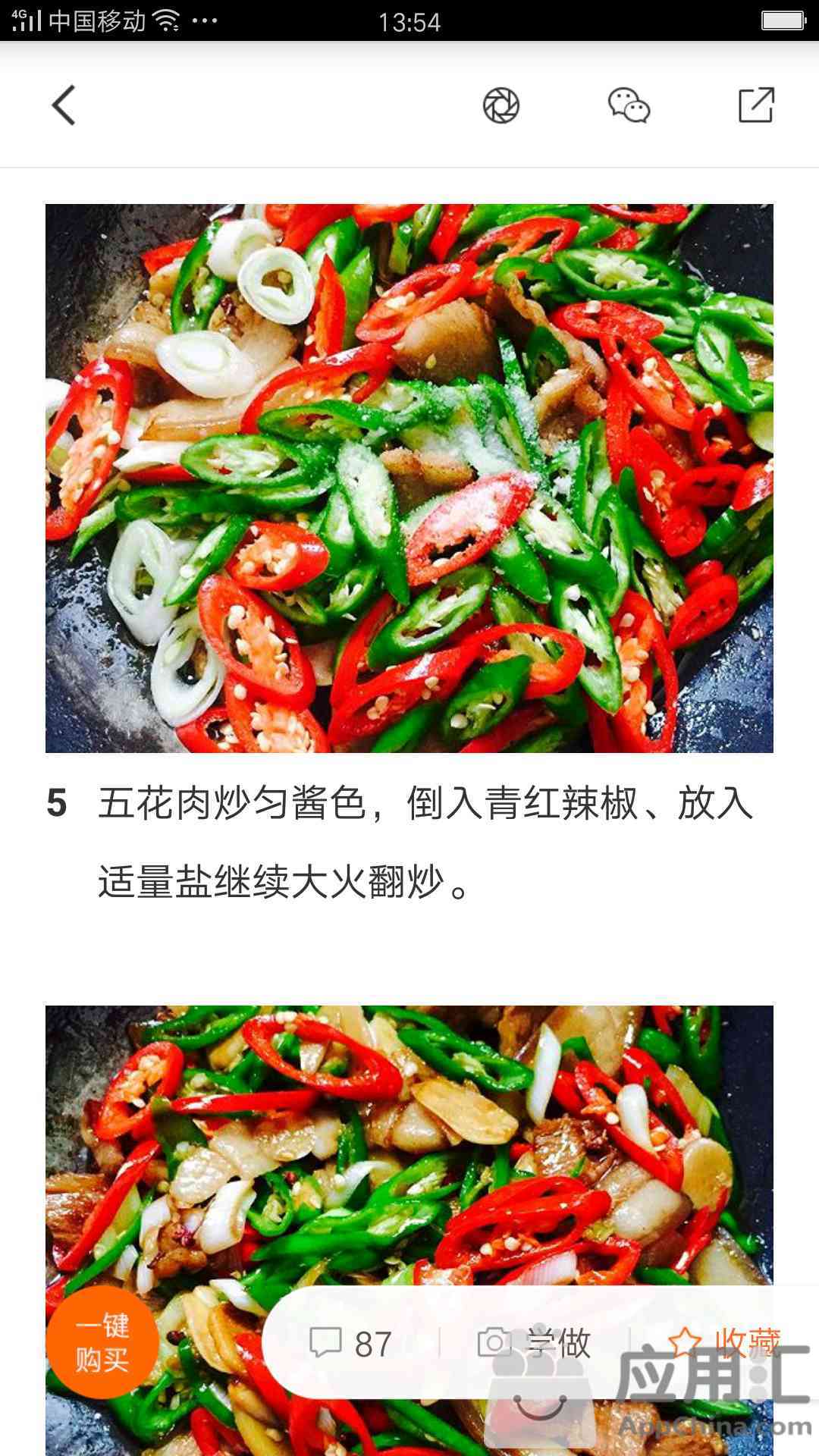Go back to previous page
Screen dimensions: 819x1456
[64, 105]
